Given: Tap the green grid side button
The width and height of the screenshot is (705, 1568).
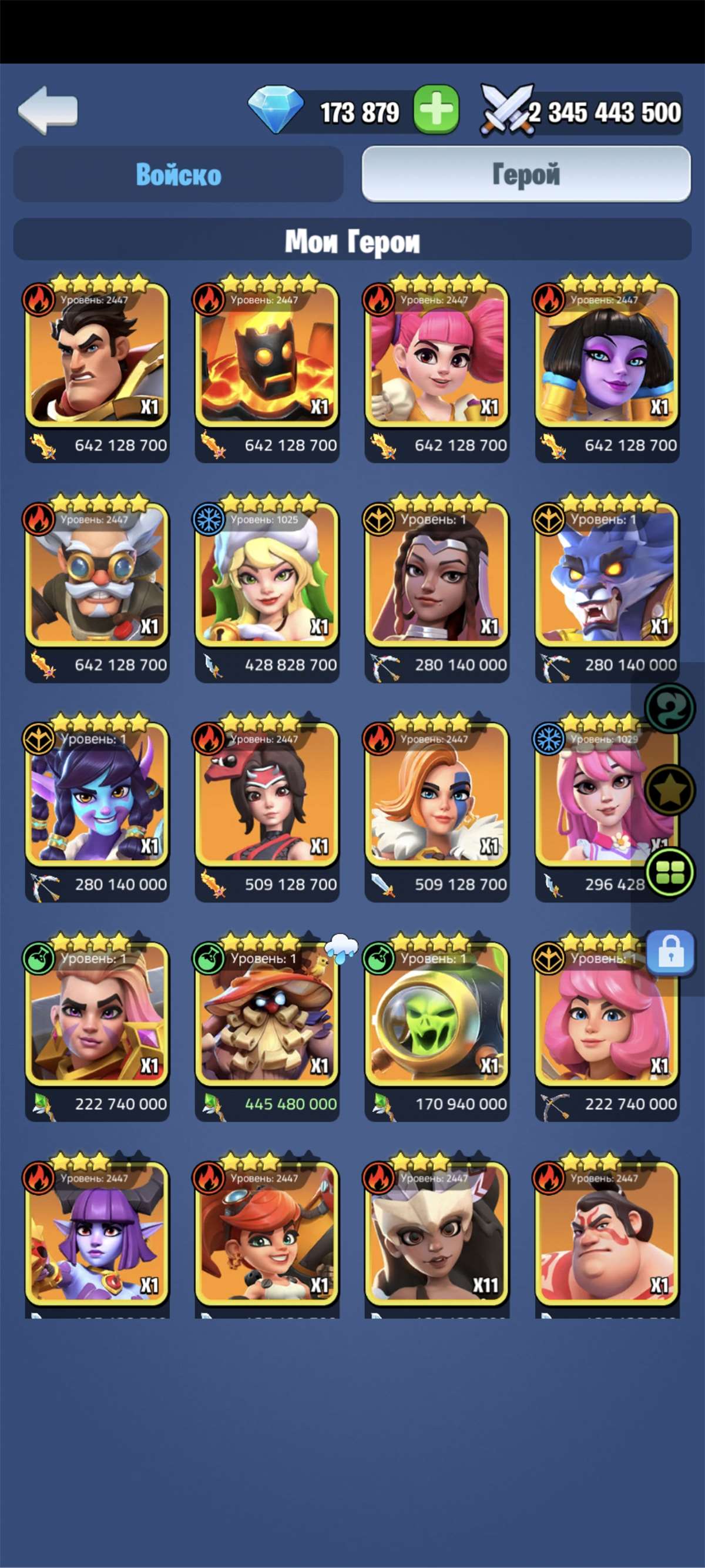Looking at the screenshot, I should (x=670, y=872).
